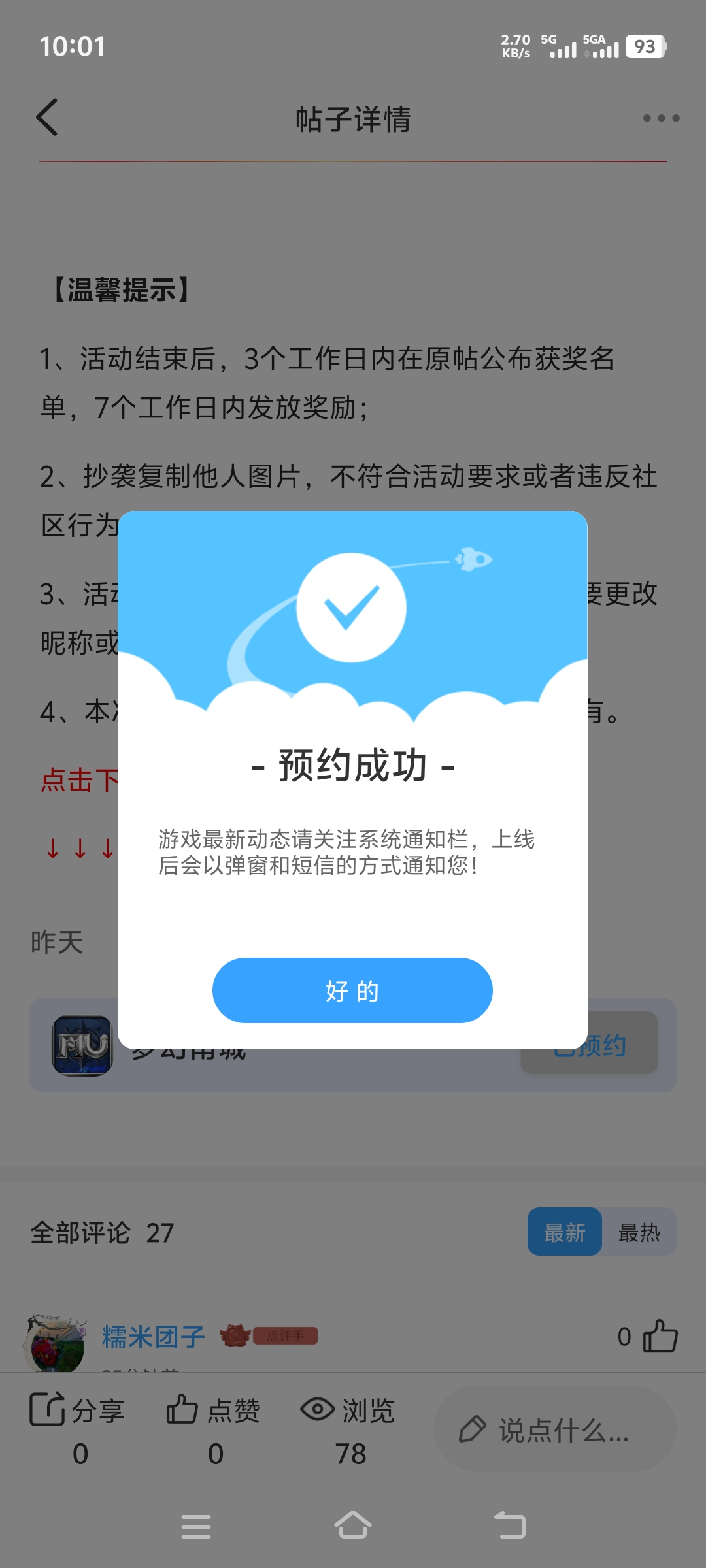Open the game card with MU icon

coord(83,1045)
